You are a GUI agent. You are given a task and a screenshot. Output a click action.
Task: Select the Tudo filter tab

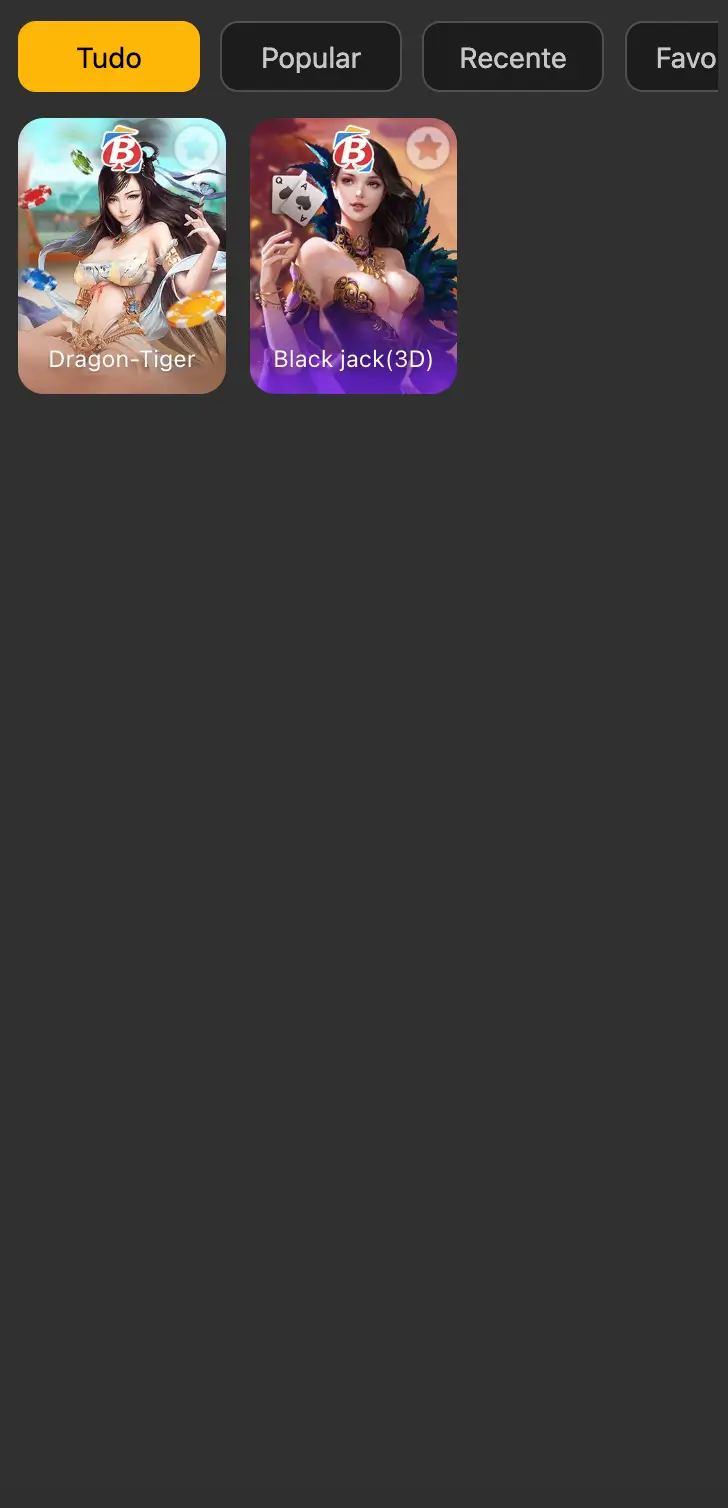pos(109,57)
